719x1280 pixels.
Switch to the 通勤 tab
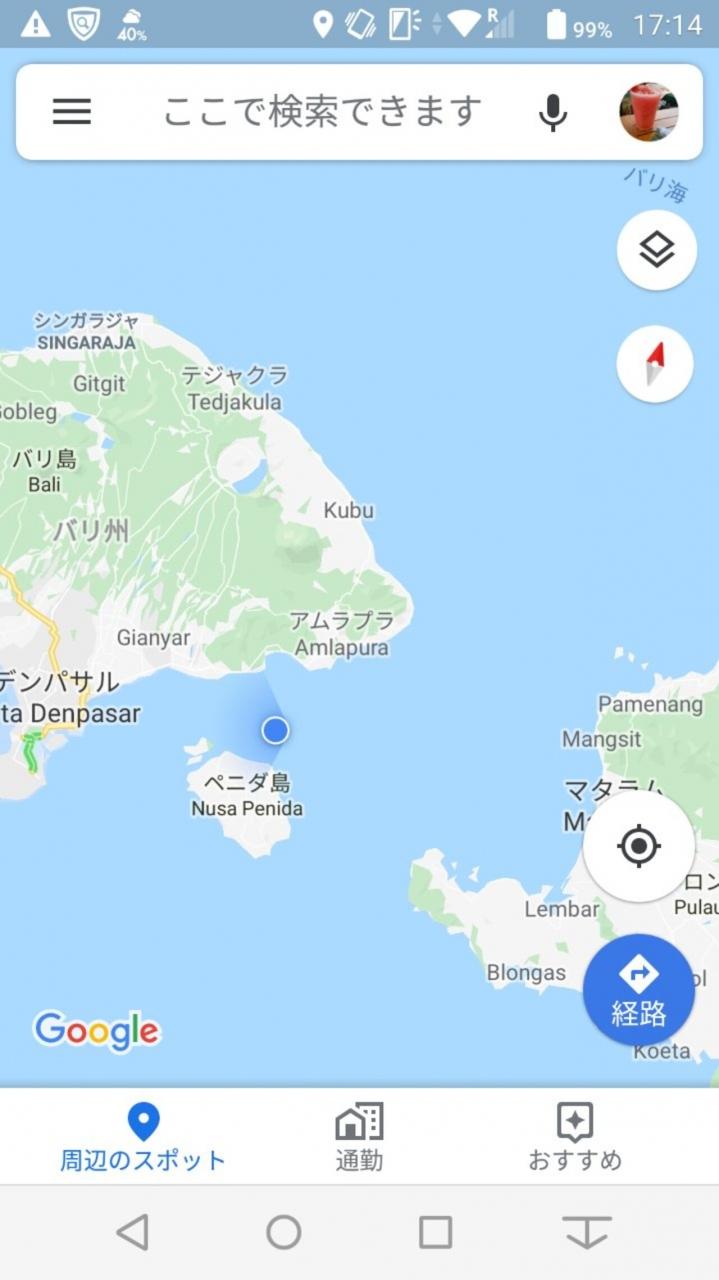tap(359, 1137)
